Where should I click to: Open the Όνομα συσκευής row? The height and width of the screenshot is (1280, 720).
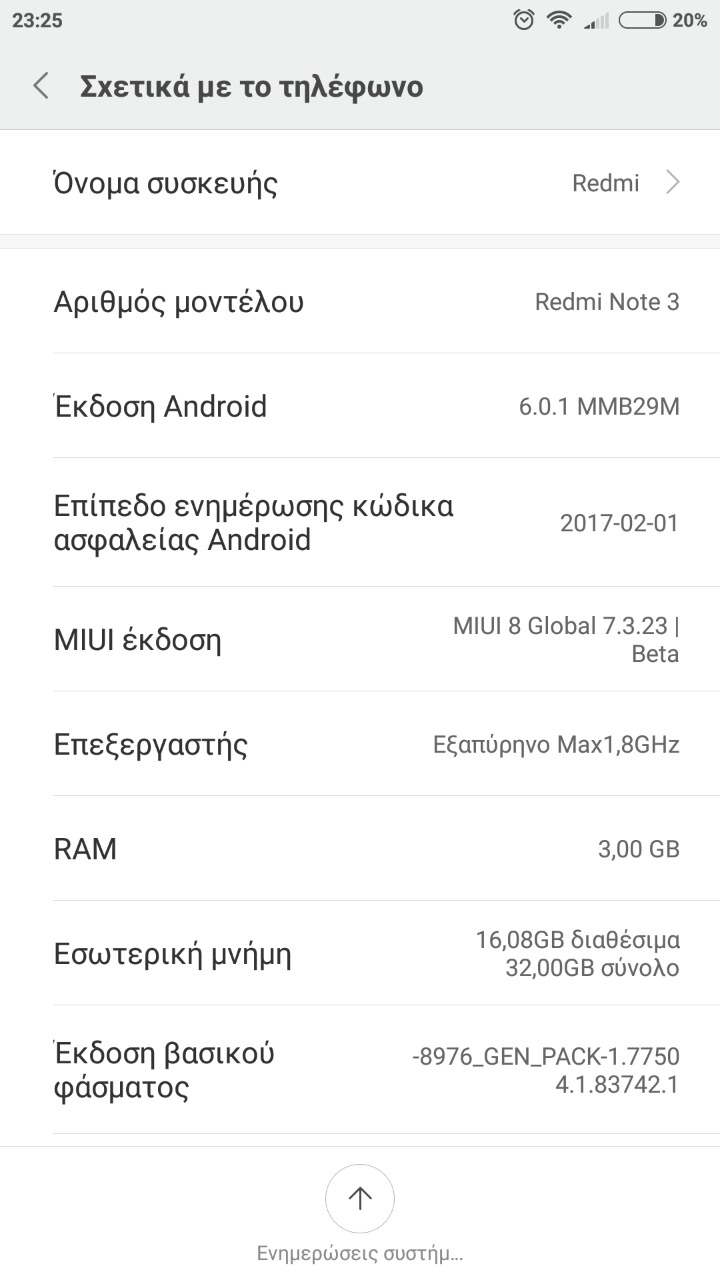click(360, 183)
